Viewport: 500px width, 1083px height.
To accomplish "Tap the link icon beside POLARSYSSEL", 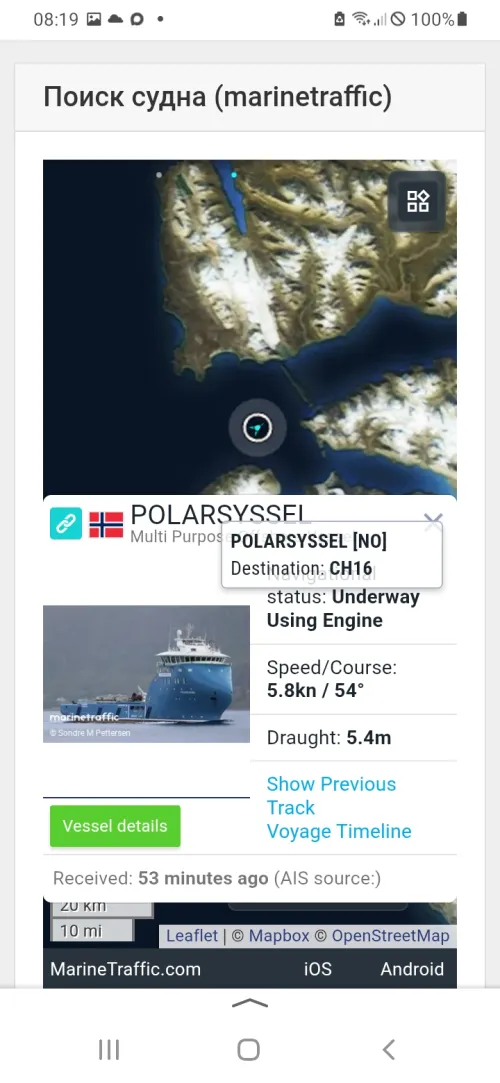I will [x=66, y=524].
